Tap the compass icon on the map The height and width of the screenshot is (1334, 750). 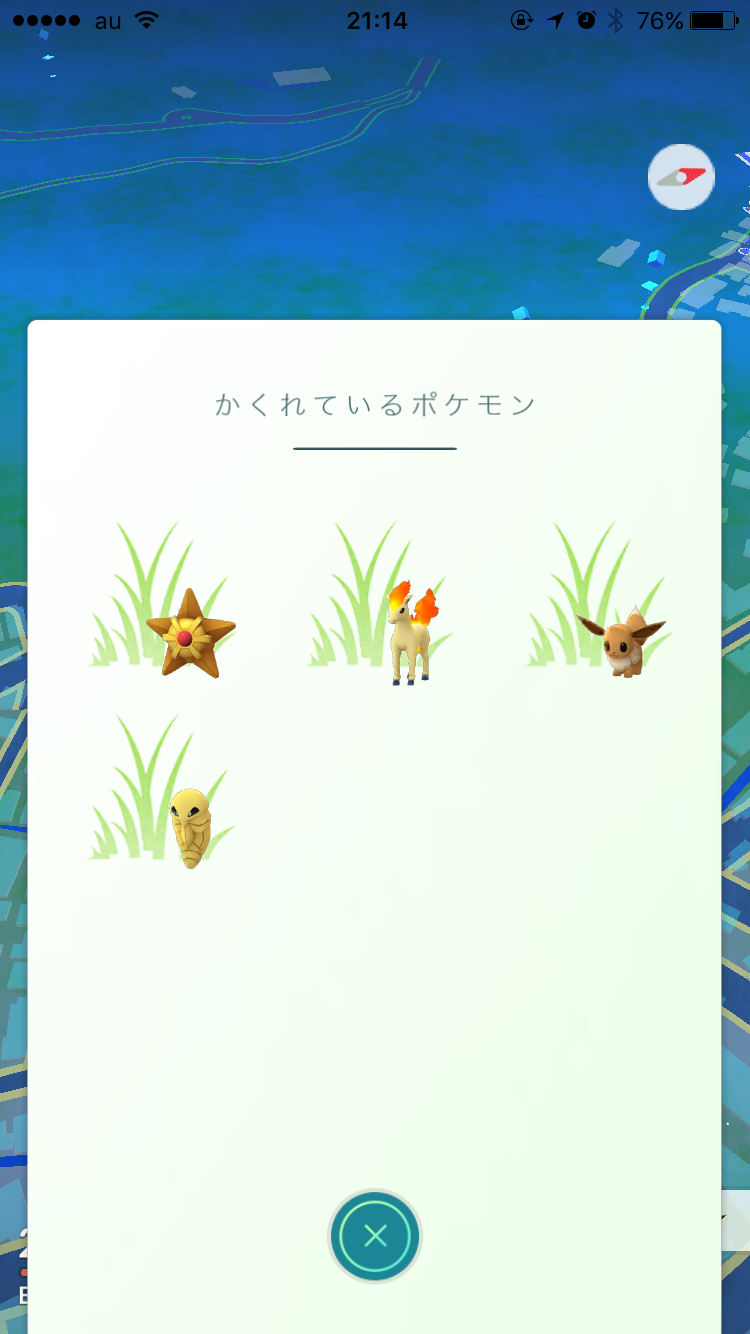click(x=681, y=177)
